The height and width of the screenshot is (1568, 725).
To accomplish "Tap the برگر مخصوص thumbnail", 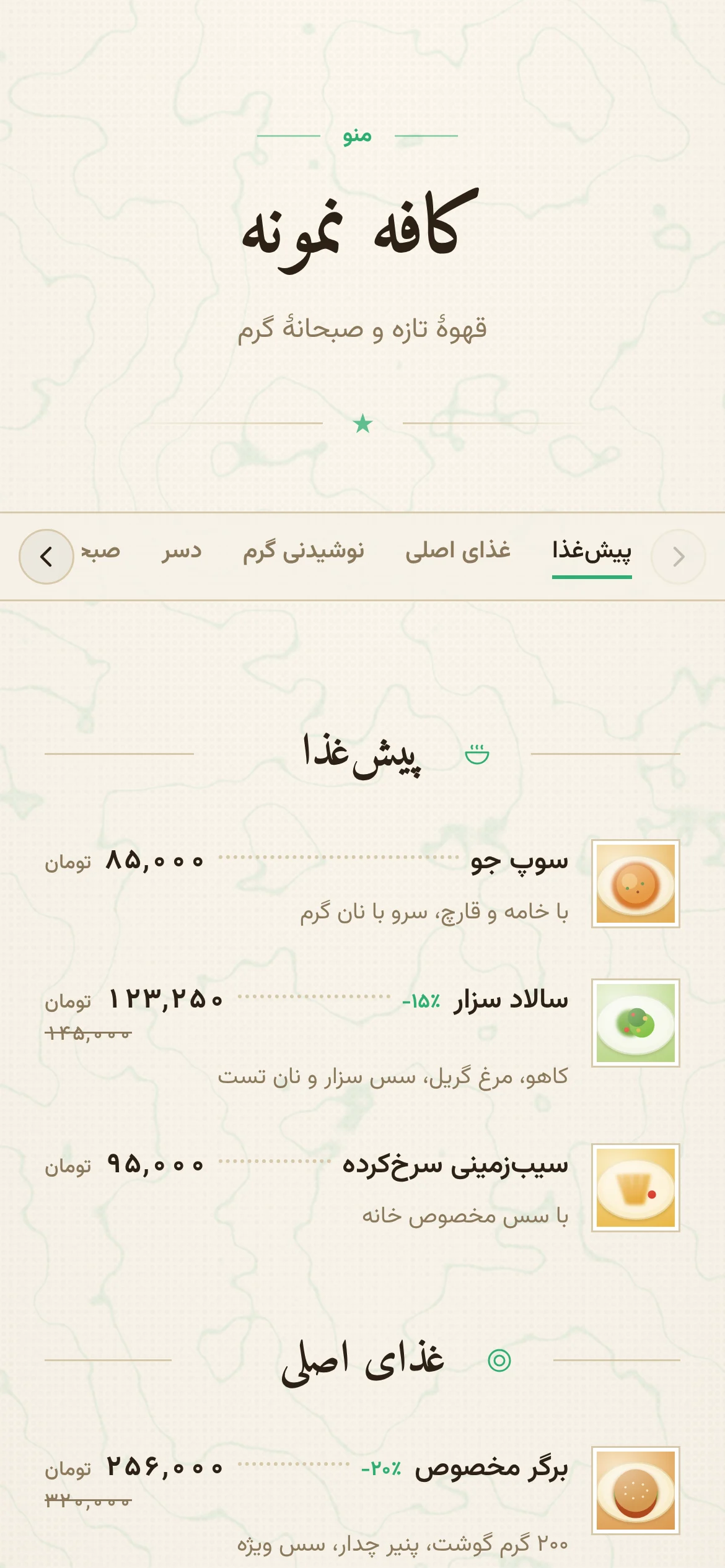I will pos(636,1491).
